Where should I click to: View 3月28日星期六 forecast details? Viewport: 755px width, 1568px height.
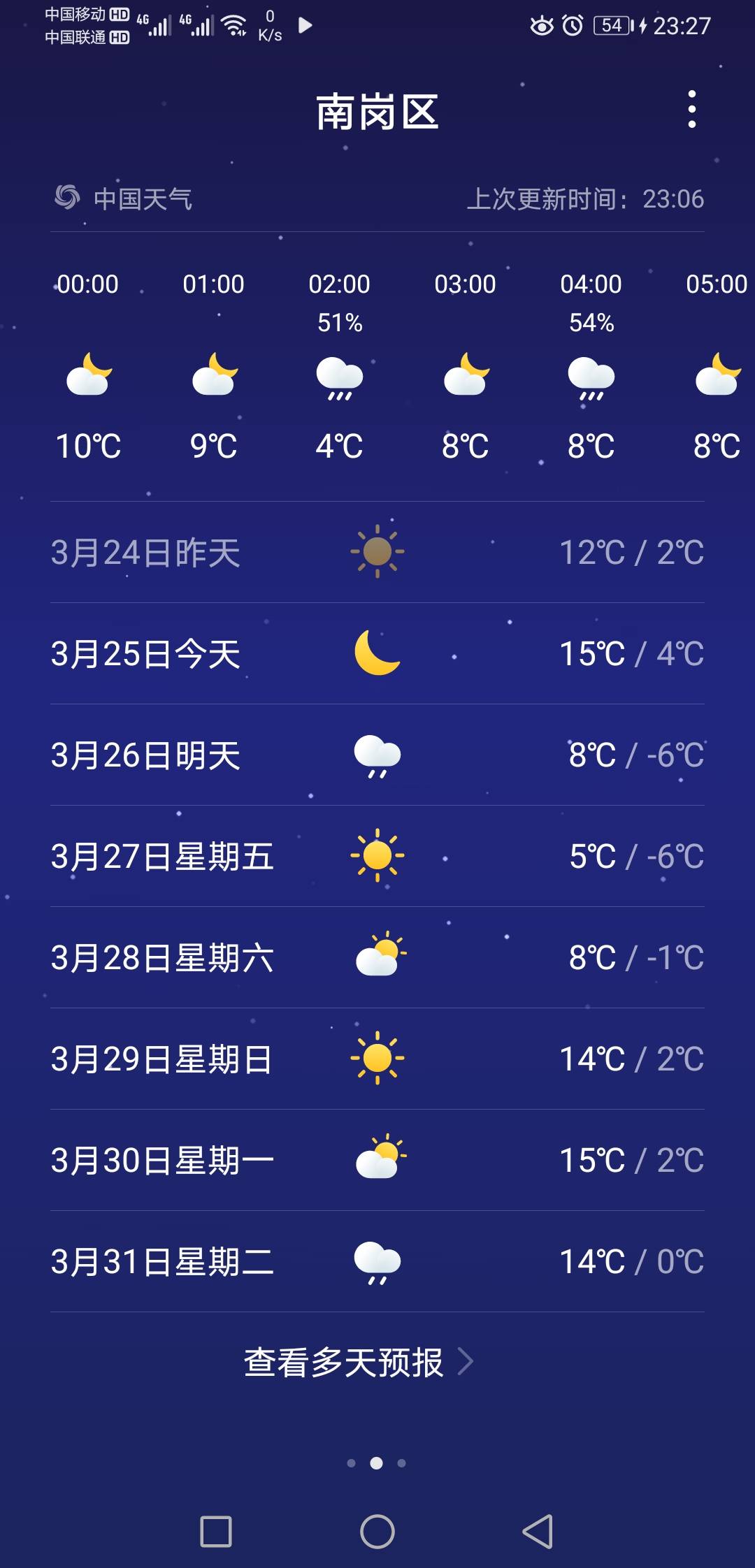click(377, 957)
